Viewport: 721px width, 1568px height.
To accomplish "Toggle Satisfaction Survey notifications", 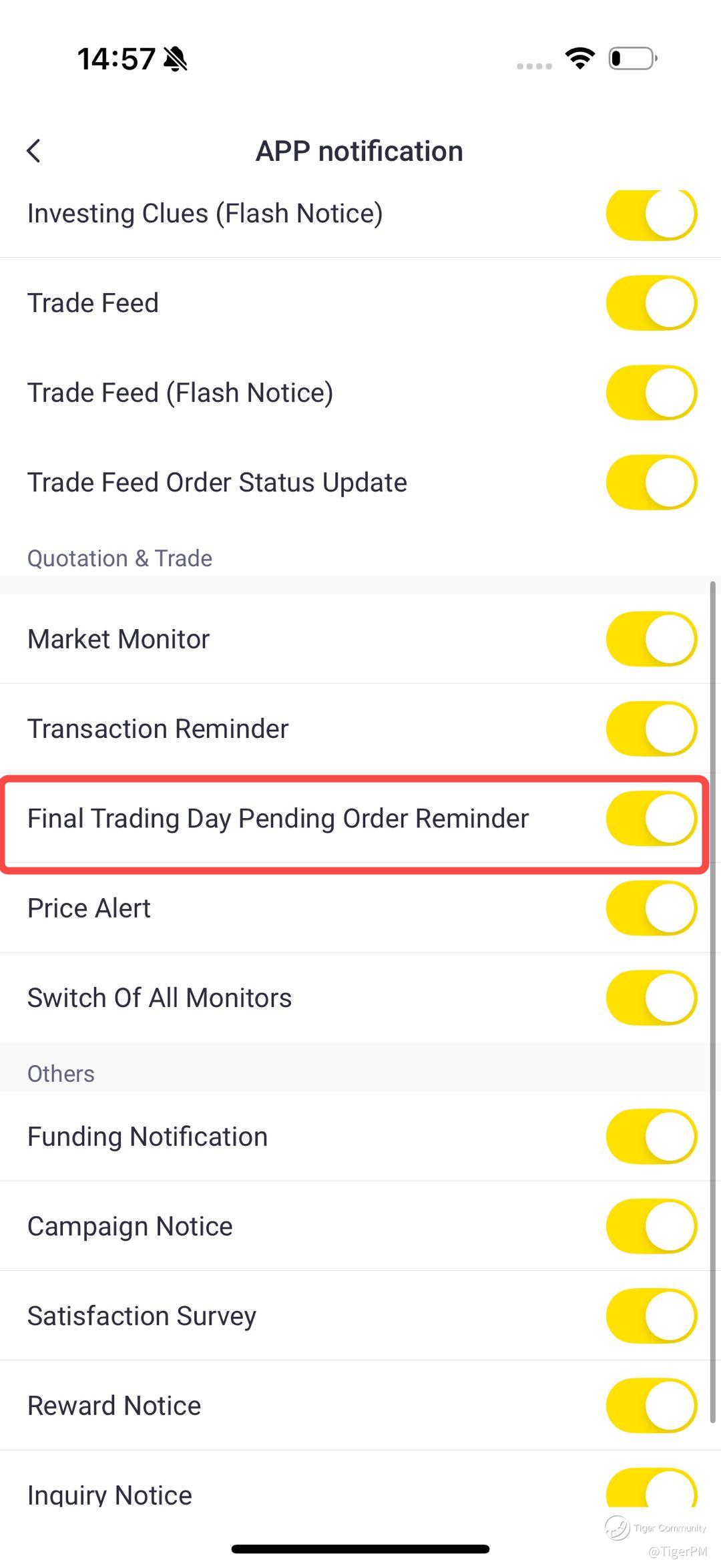I will (652, 1316).
